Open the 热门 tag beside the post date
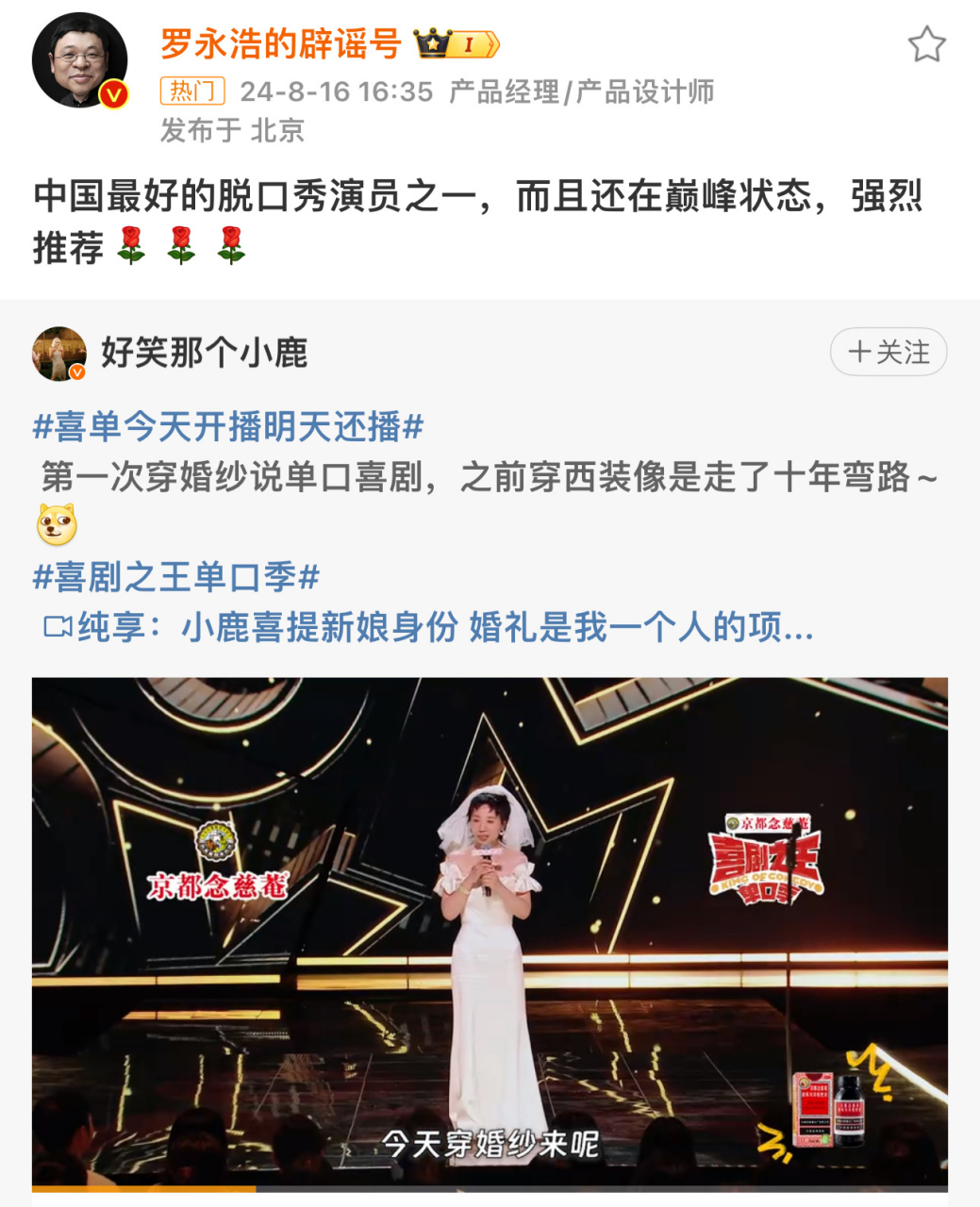Image resolution: width=980 pixels, height=1207 pixels. tap(192, 91)
